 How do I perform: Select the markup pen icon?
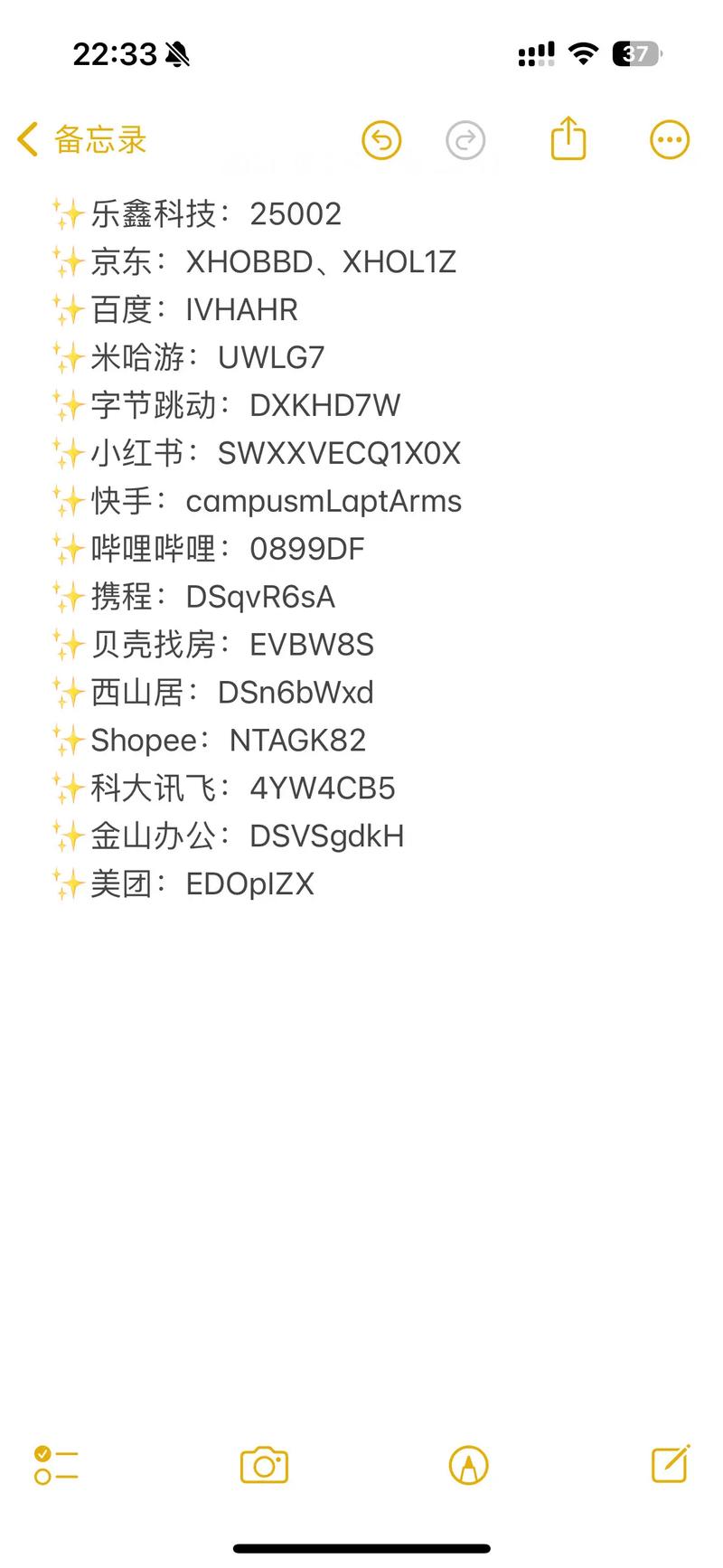468,1465
